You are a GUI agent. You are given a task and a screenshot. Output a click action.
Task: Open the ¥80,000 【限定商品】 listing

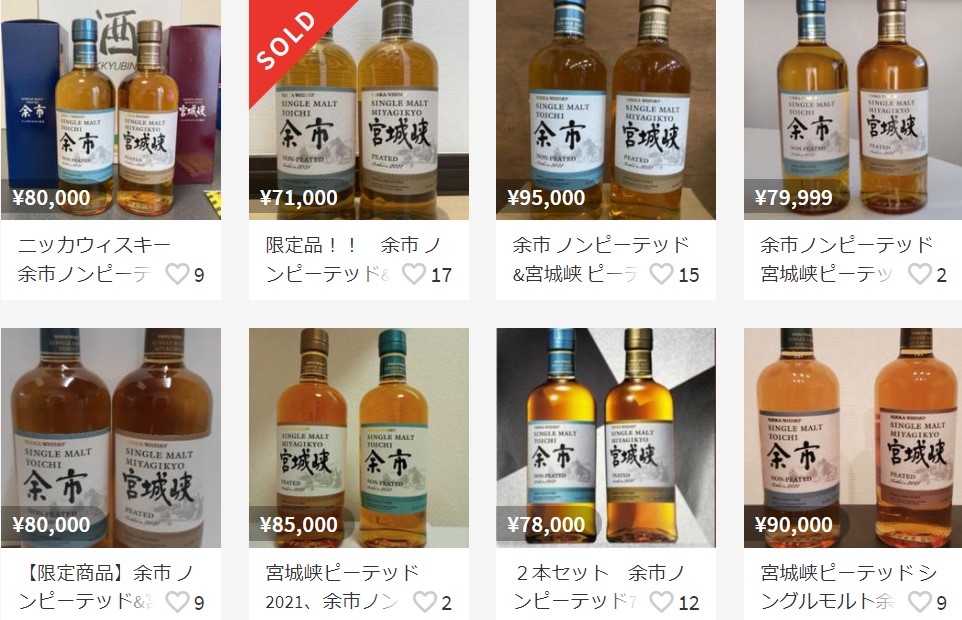point(110,438)
